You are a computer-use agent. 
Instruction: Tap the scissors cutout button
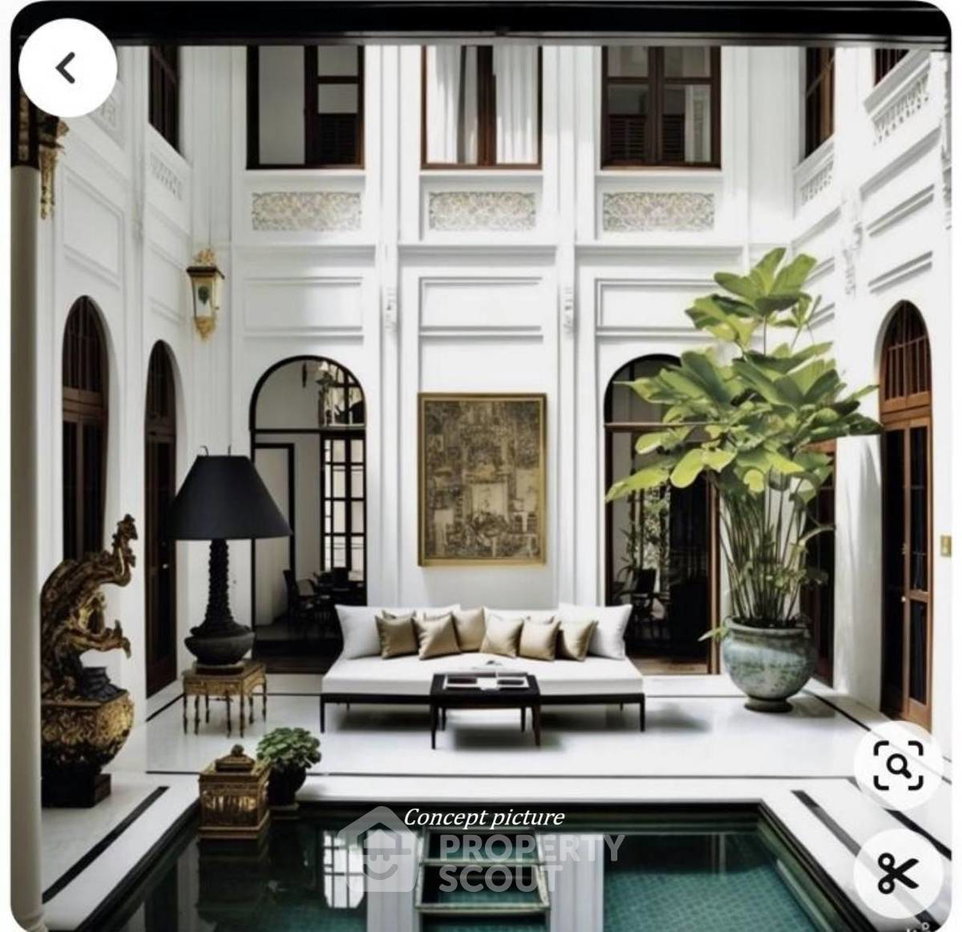click(x=897, y=873)
